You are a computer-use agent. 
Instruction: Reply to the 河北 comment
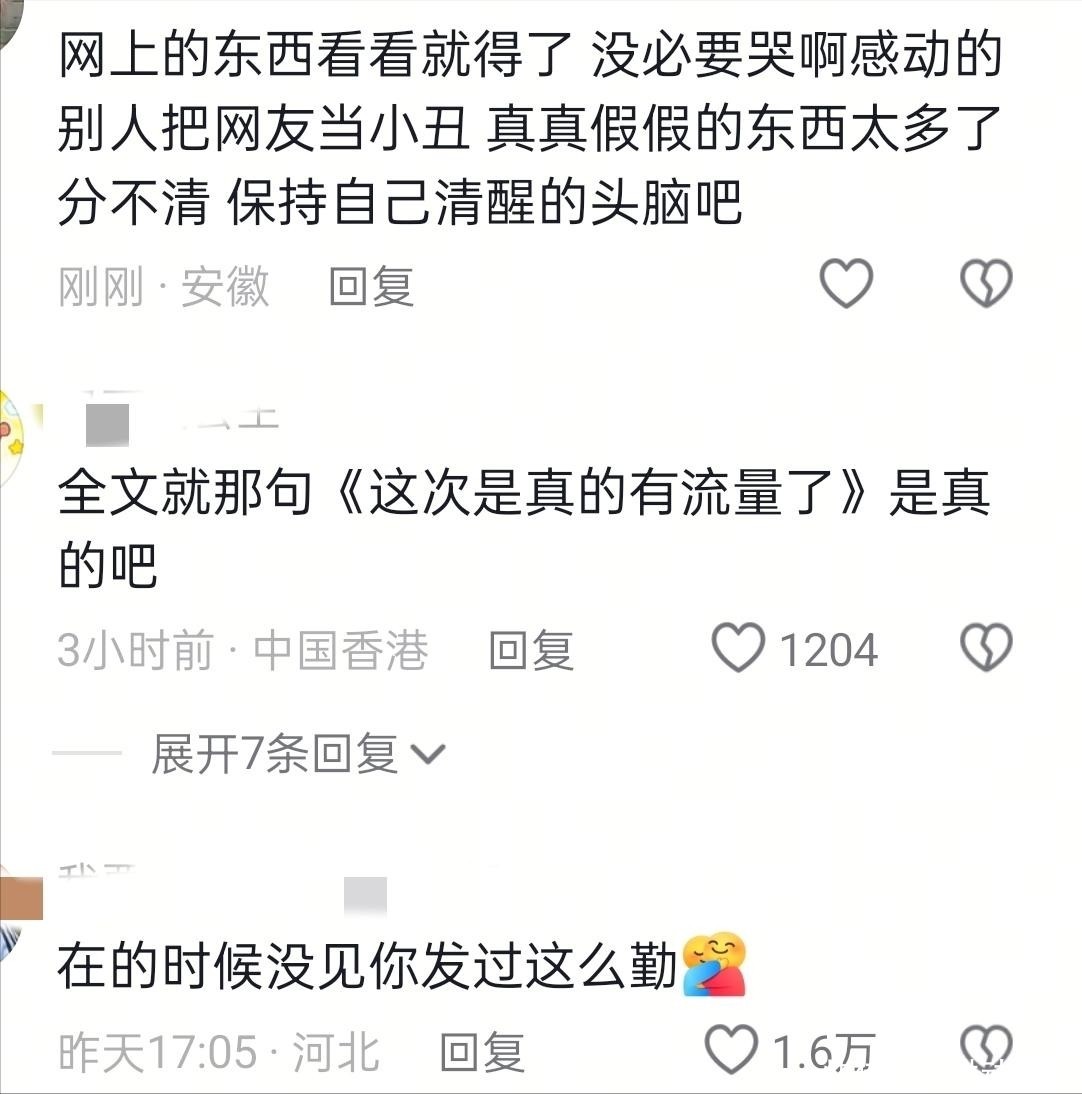coord(483,1052)
